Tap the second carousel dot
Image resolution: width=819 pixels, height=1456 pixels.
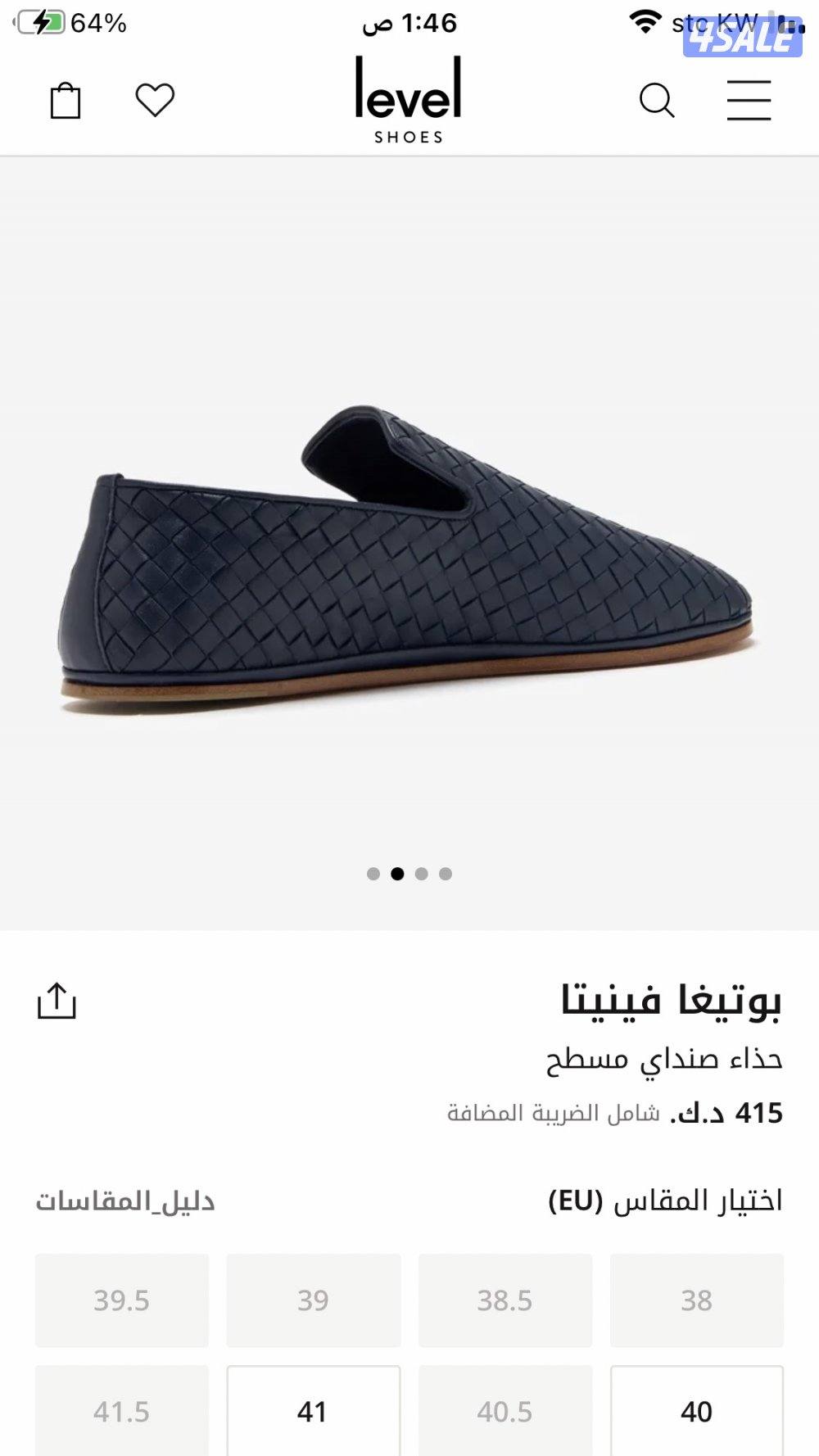click(396, 875)
